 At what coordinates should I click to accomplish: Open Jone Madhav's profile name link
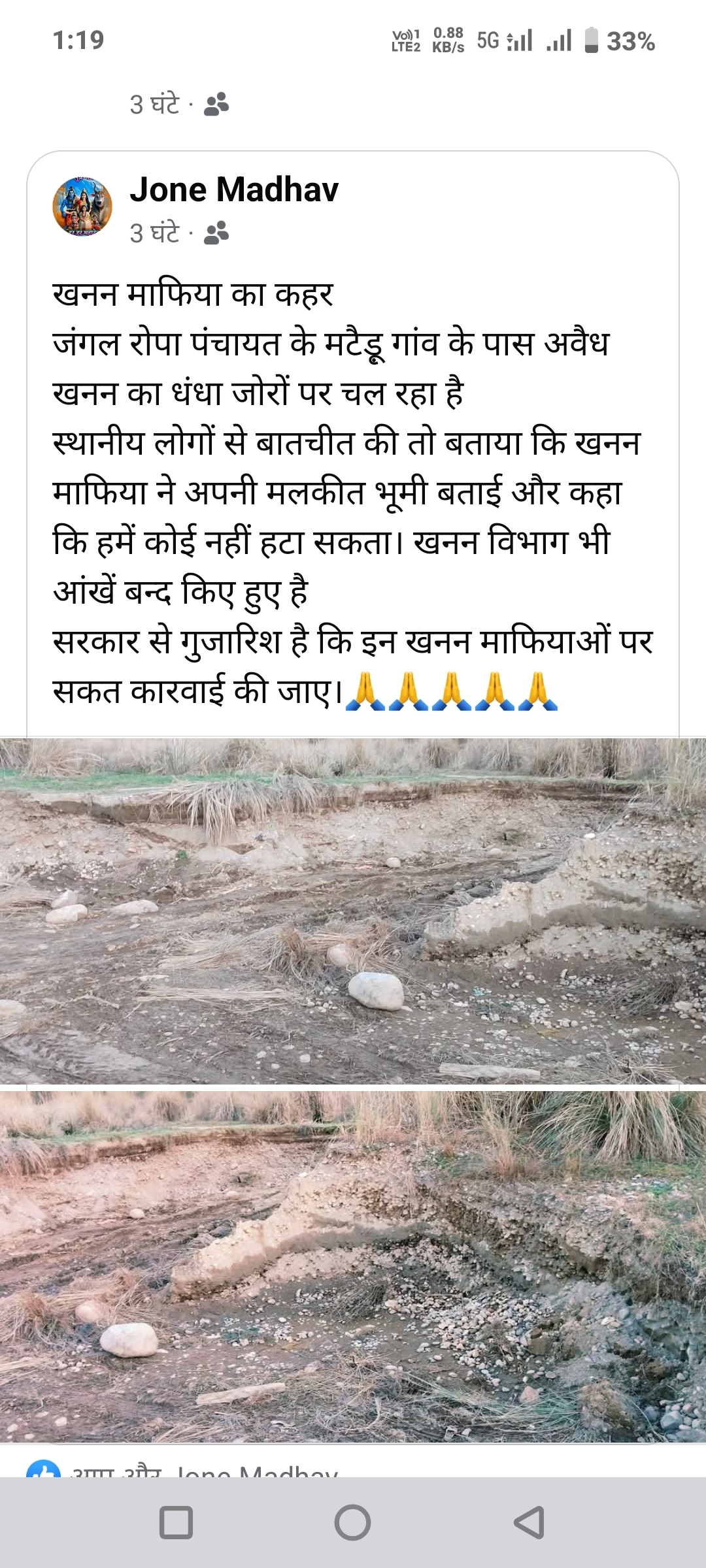(234, 190)
